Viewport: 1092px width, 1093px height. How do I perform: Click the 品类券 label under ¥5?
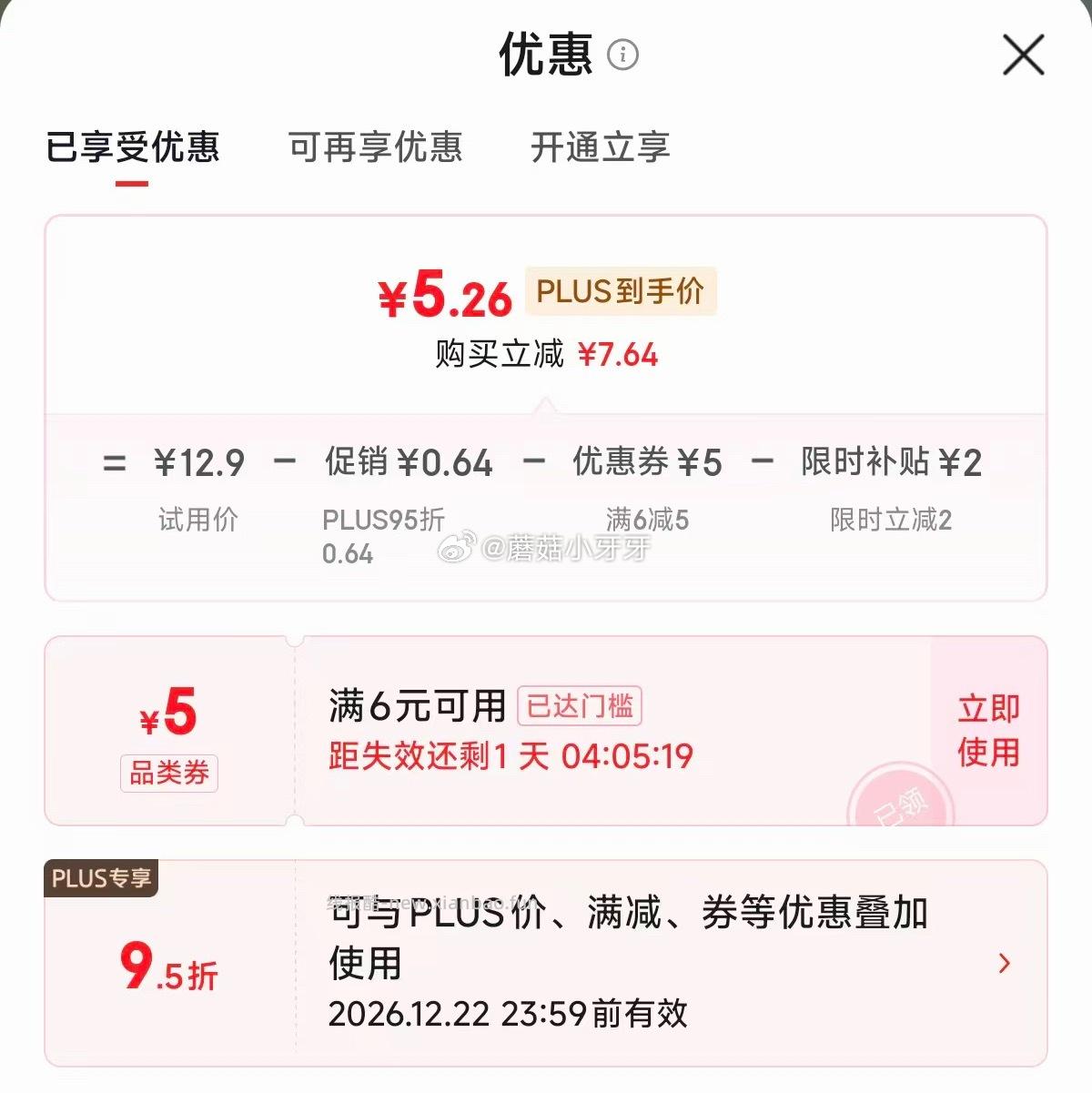pyautogui.click(x=168, y=774)
